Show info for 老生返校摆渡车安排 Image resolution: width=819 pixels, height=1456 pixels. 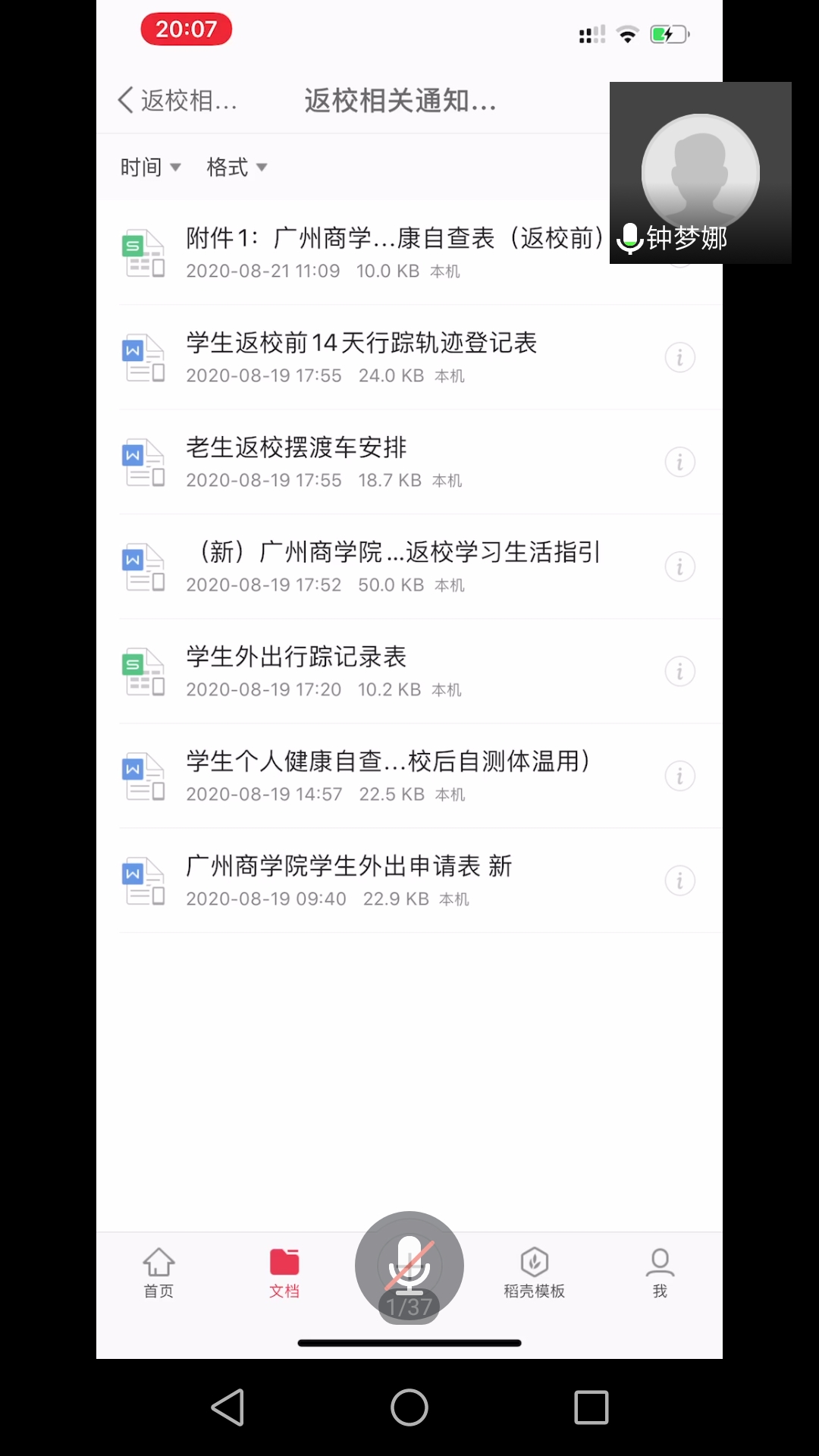tap(679, 462)
